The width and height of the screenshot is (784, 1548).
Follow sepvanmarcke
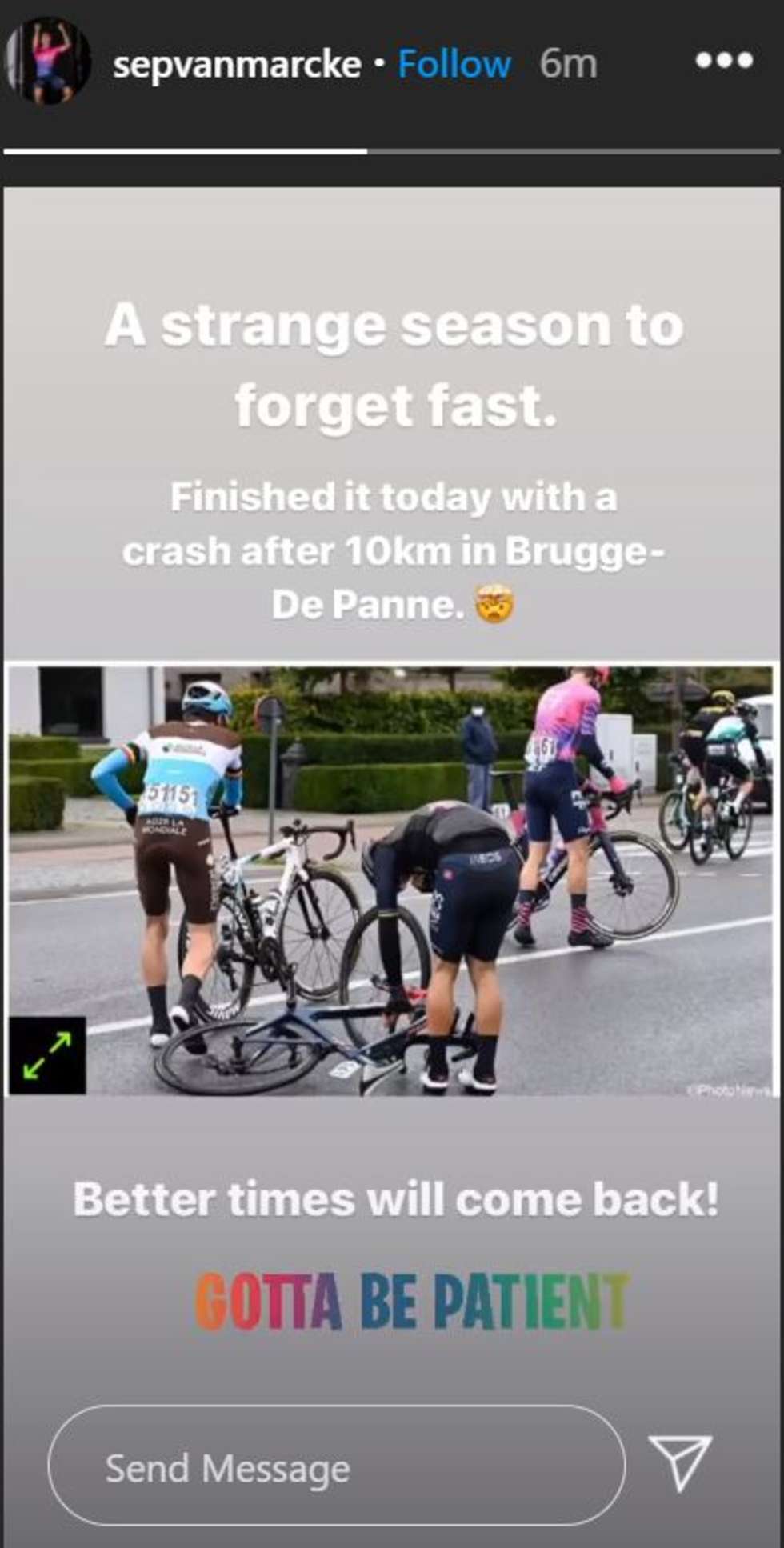point(454,64)
